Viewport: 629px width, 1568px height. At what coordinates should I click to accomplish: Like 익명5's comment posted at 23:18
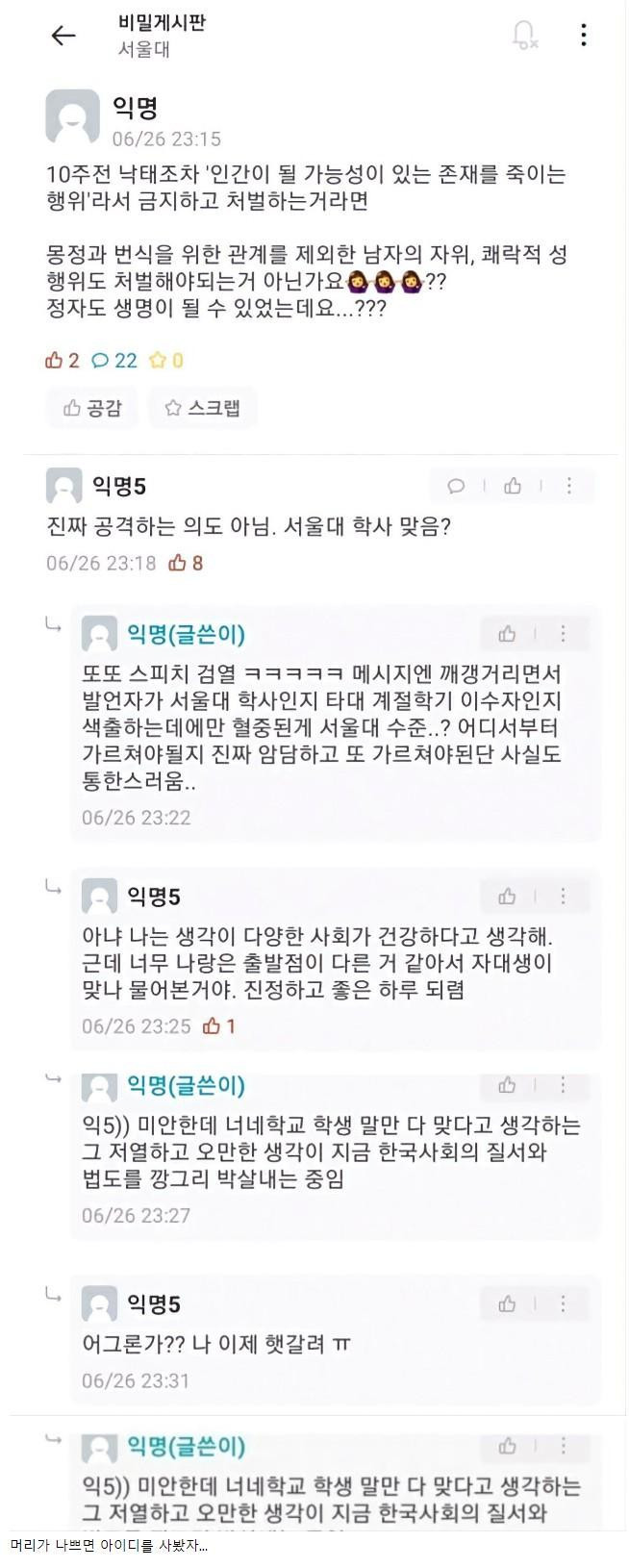tap(513, 486)
